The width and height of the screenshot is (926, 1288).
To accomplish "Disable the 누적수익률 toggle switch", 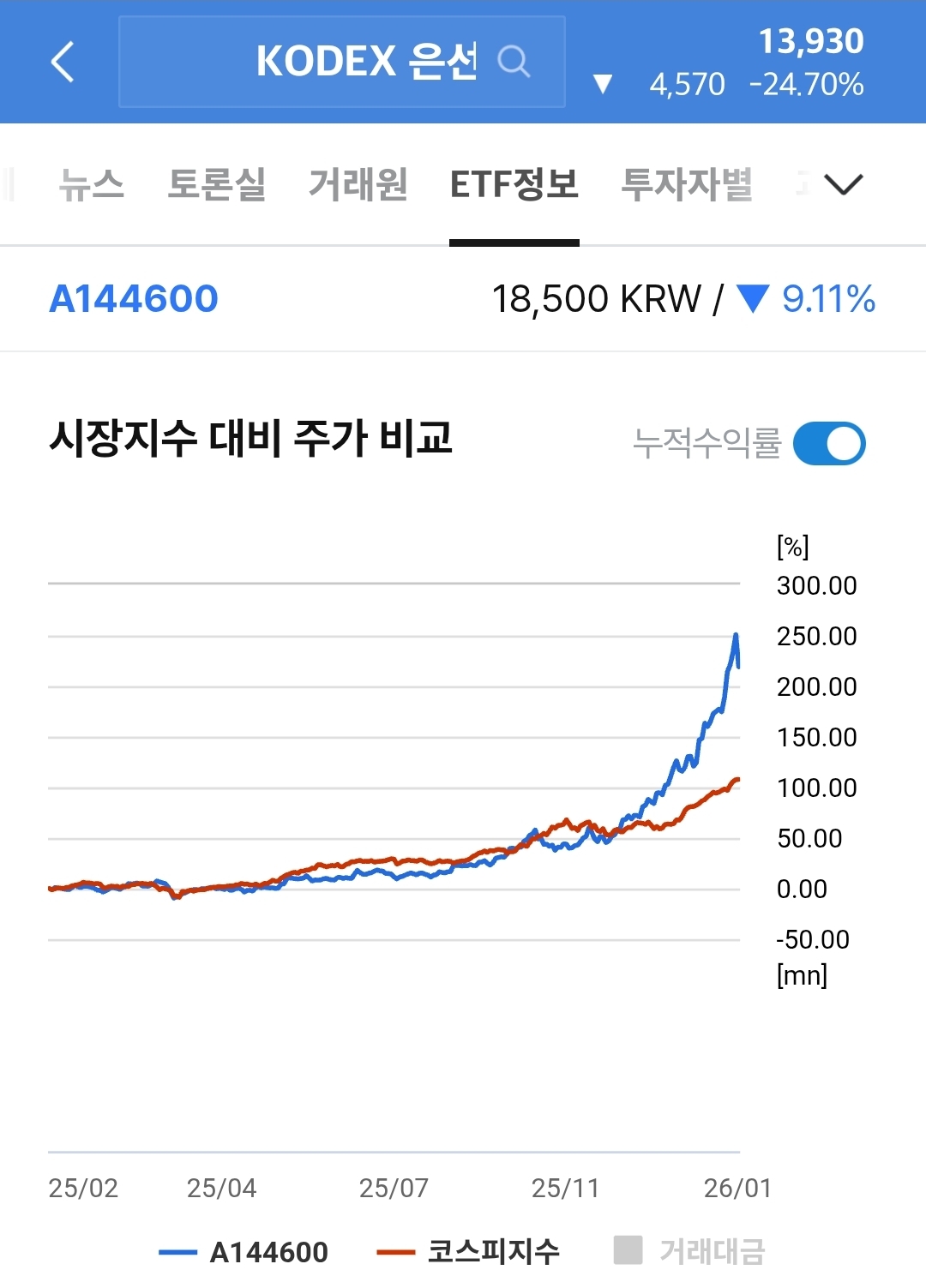I will tap(828, 442).
